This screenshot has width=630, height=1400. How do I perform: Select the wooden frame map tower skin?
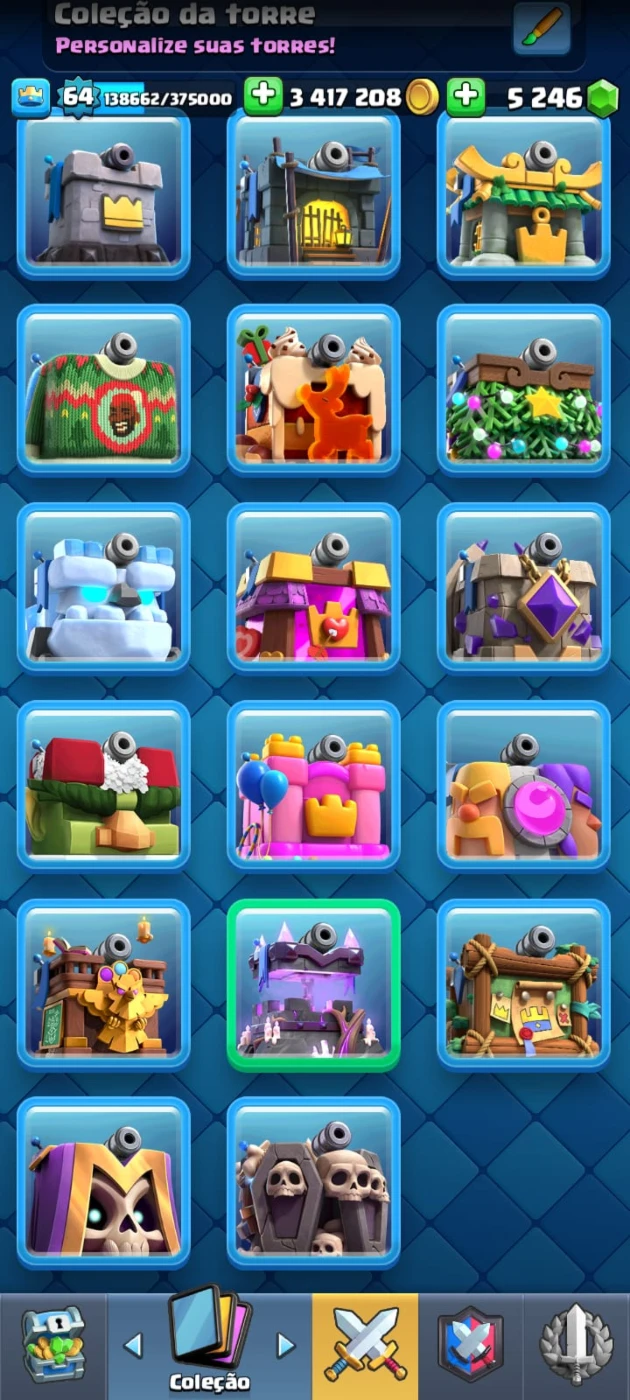[523, 984]
